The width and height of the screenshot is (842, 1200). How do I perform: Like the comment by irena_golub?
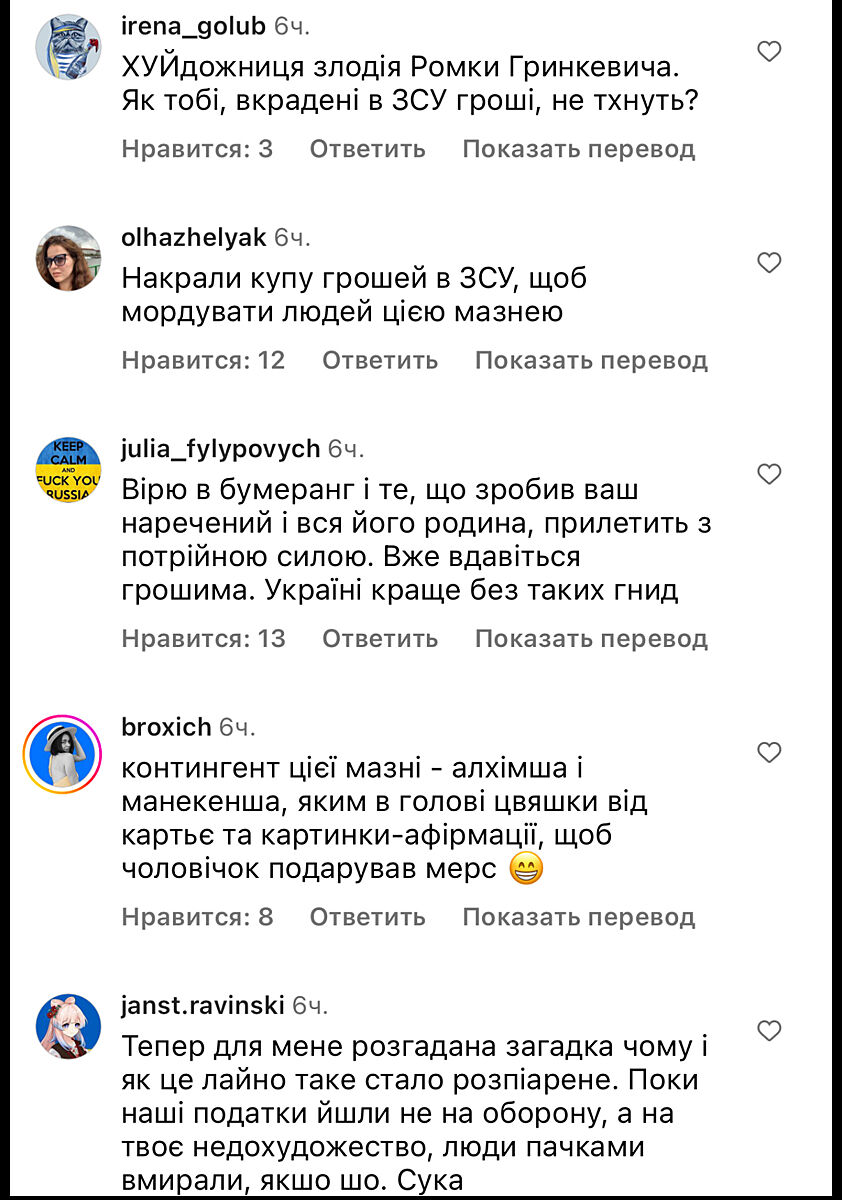click(768, 52)
